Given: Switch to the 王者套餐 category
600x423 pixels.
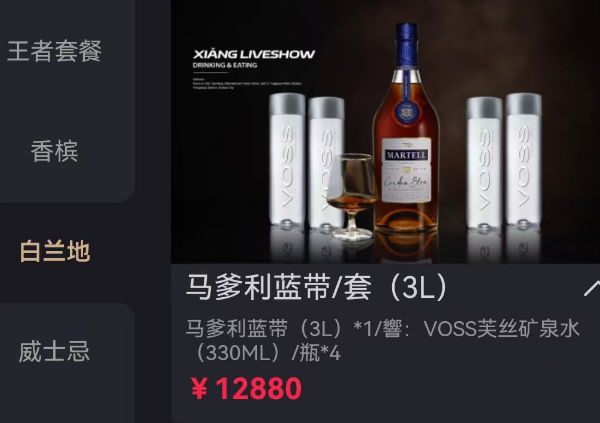Looking at the screenshot, I should (55, 51).
